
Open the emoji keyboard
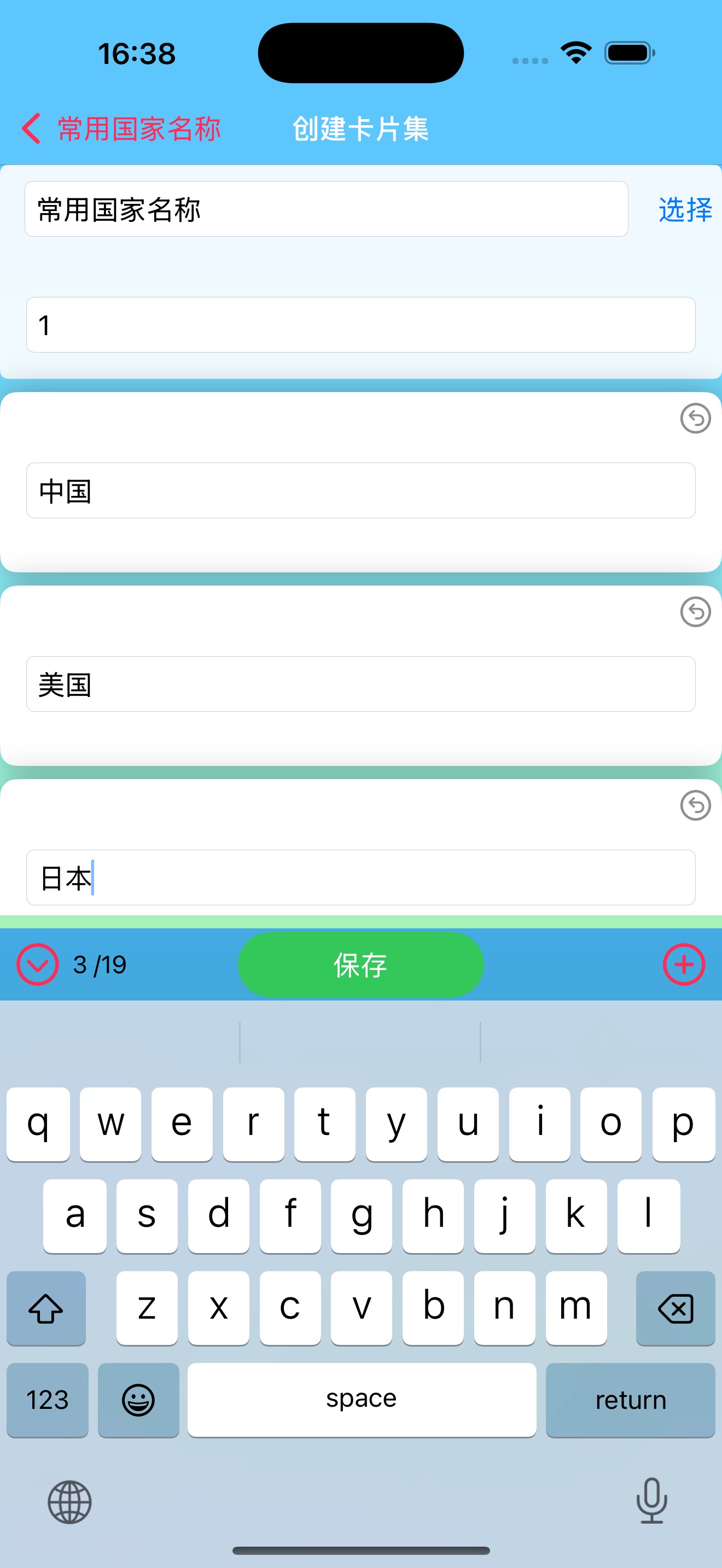138,1400
